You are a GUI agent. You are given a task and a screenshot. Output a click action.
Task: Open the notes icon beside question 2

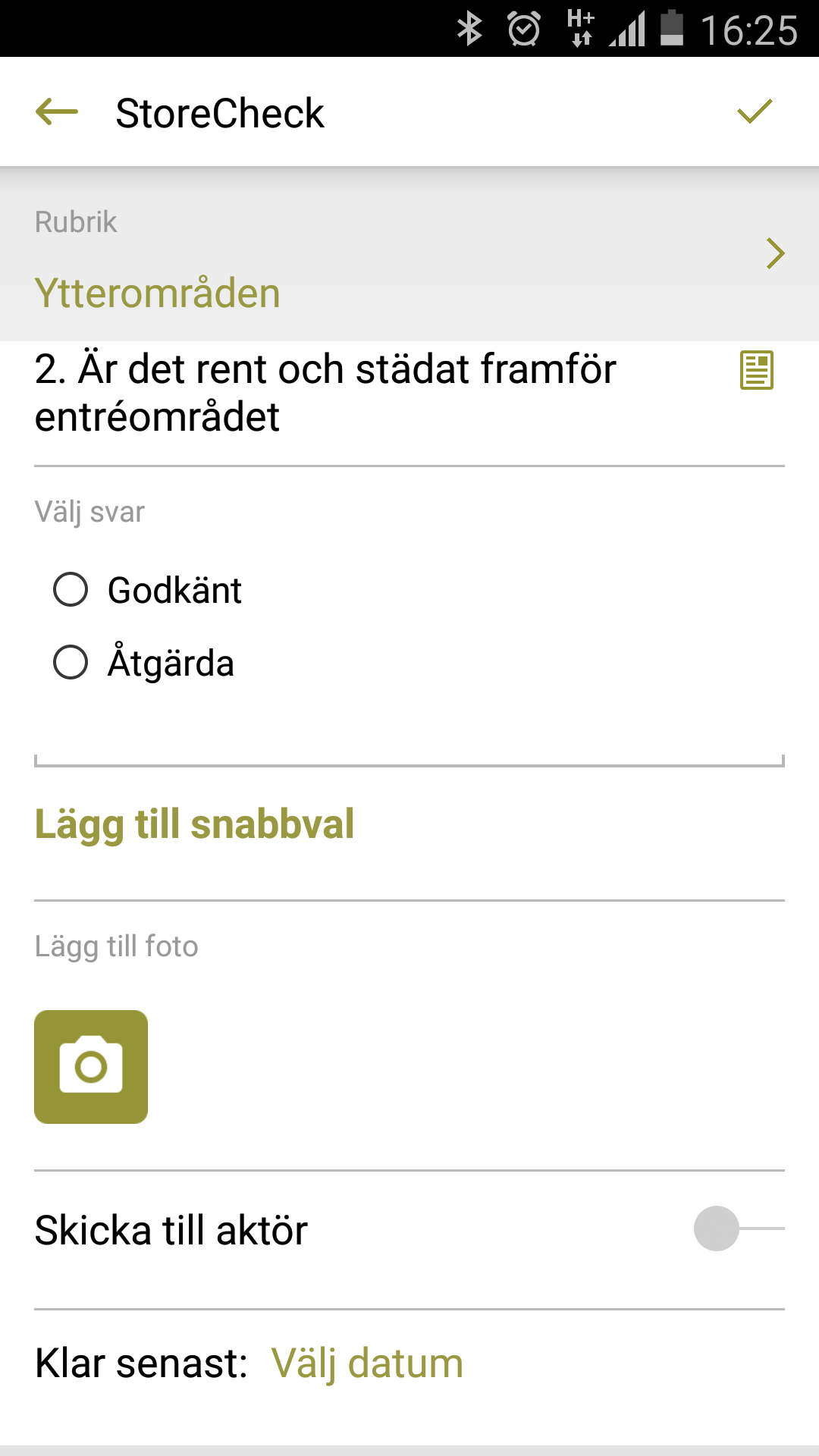(x=756, y=370)
